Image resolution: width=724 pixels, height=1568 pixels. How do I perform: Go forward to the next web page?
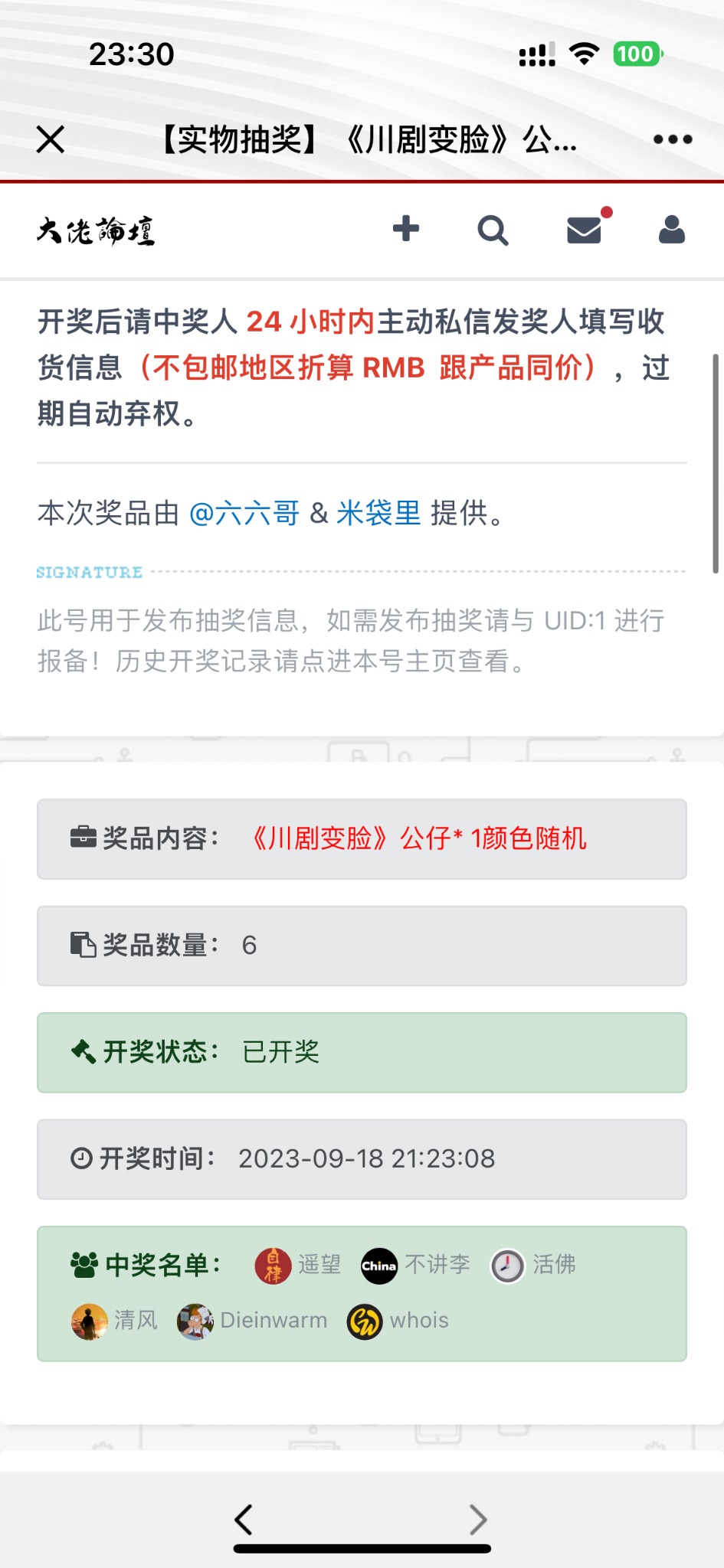pos(478,1520)
